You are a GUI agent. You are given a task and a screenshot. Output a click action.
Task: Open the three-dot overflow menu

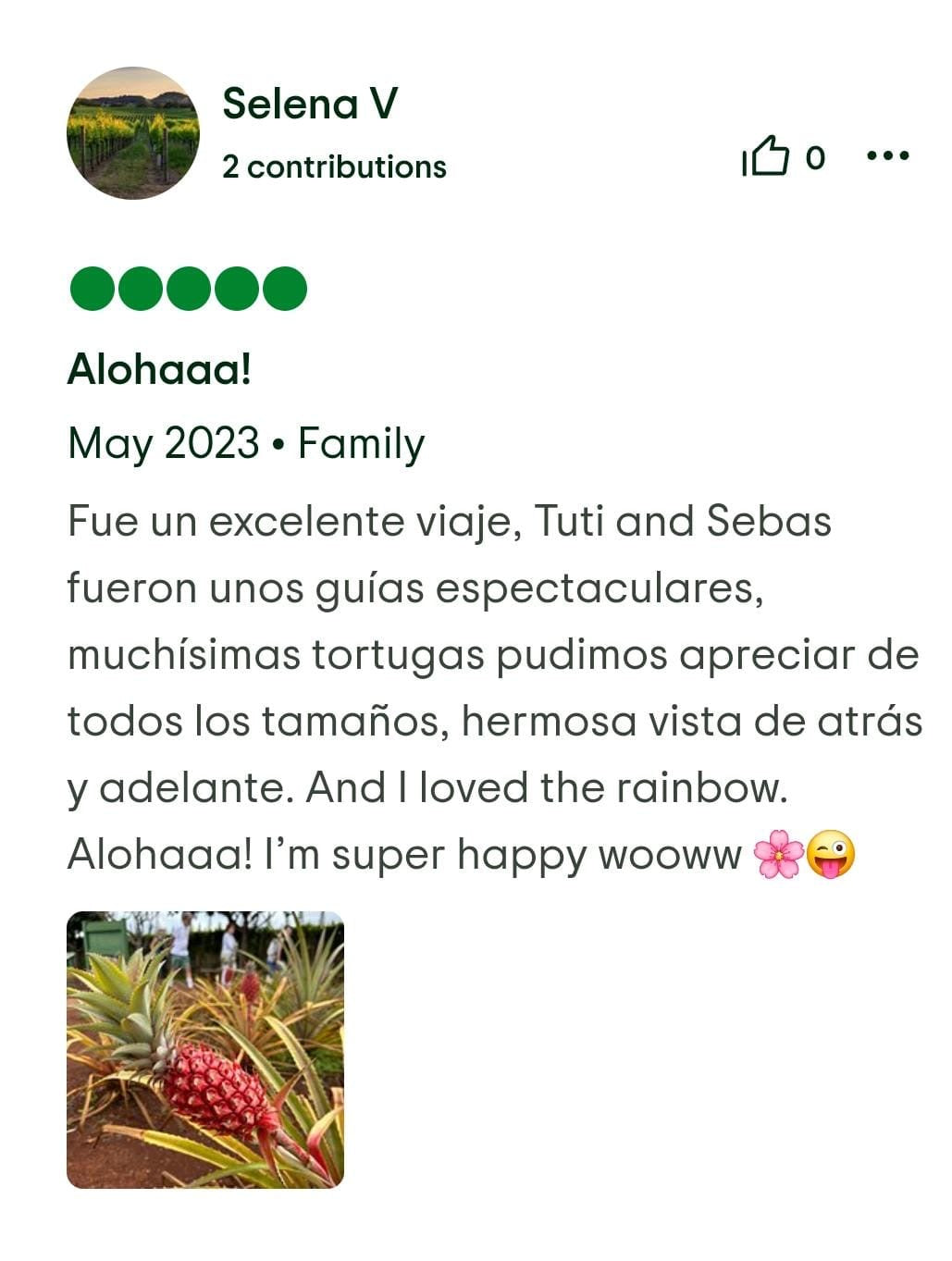point(887,156)
